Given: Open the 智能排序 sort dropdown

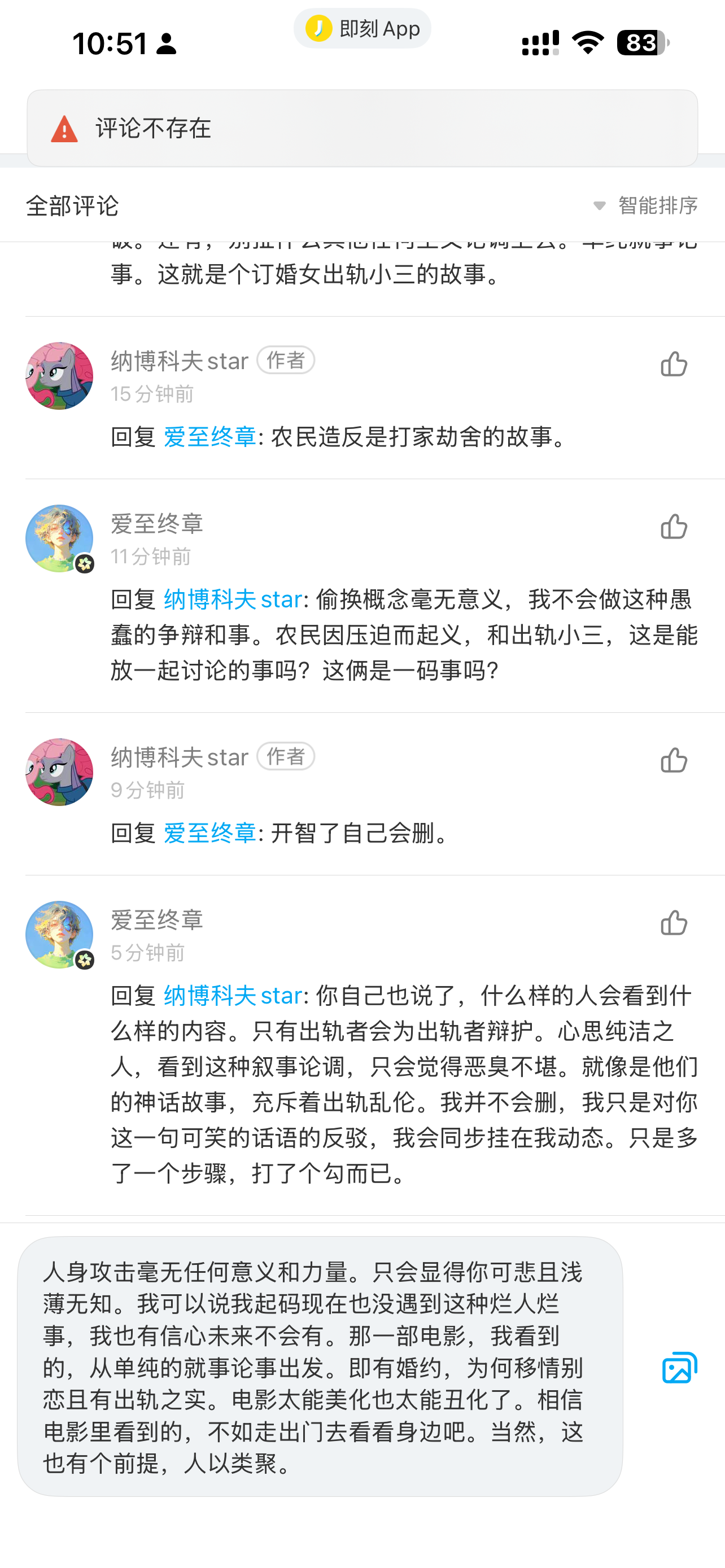Looking at the screenshot, I should click(646, 206).
